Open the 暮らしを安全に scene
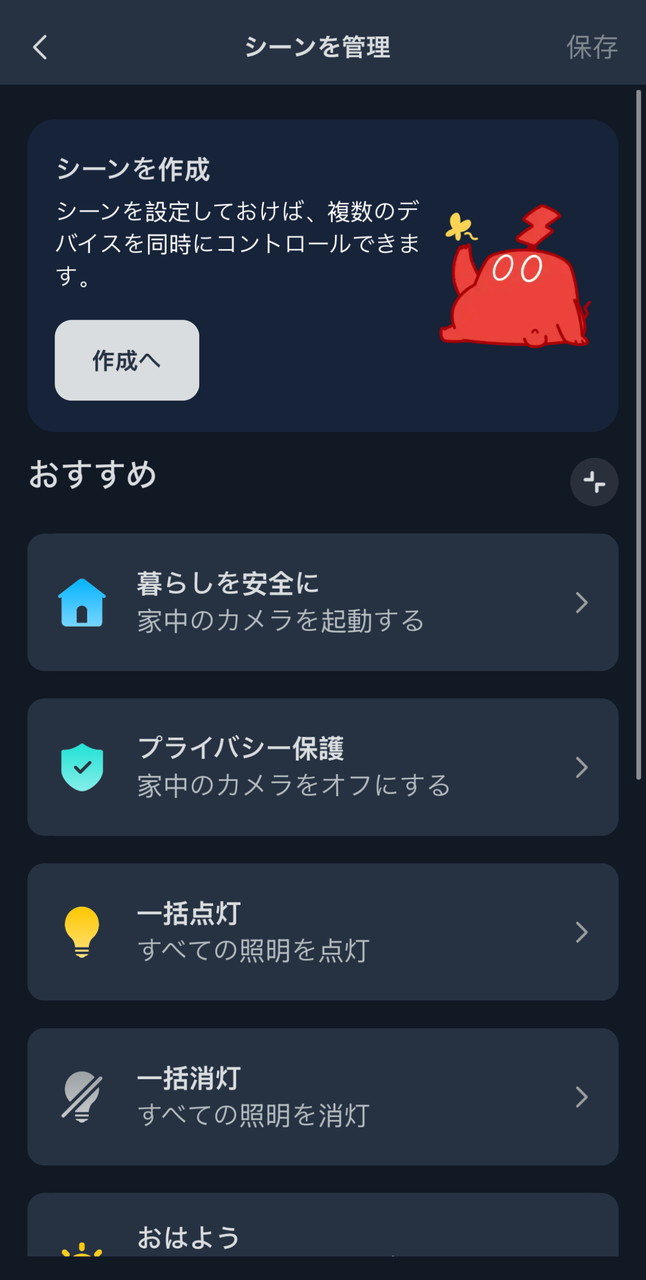Screen dimensions: 646x1280 pos(322,602)
